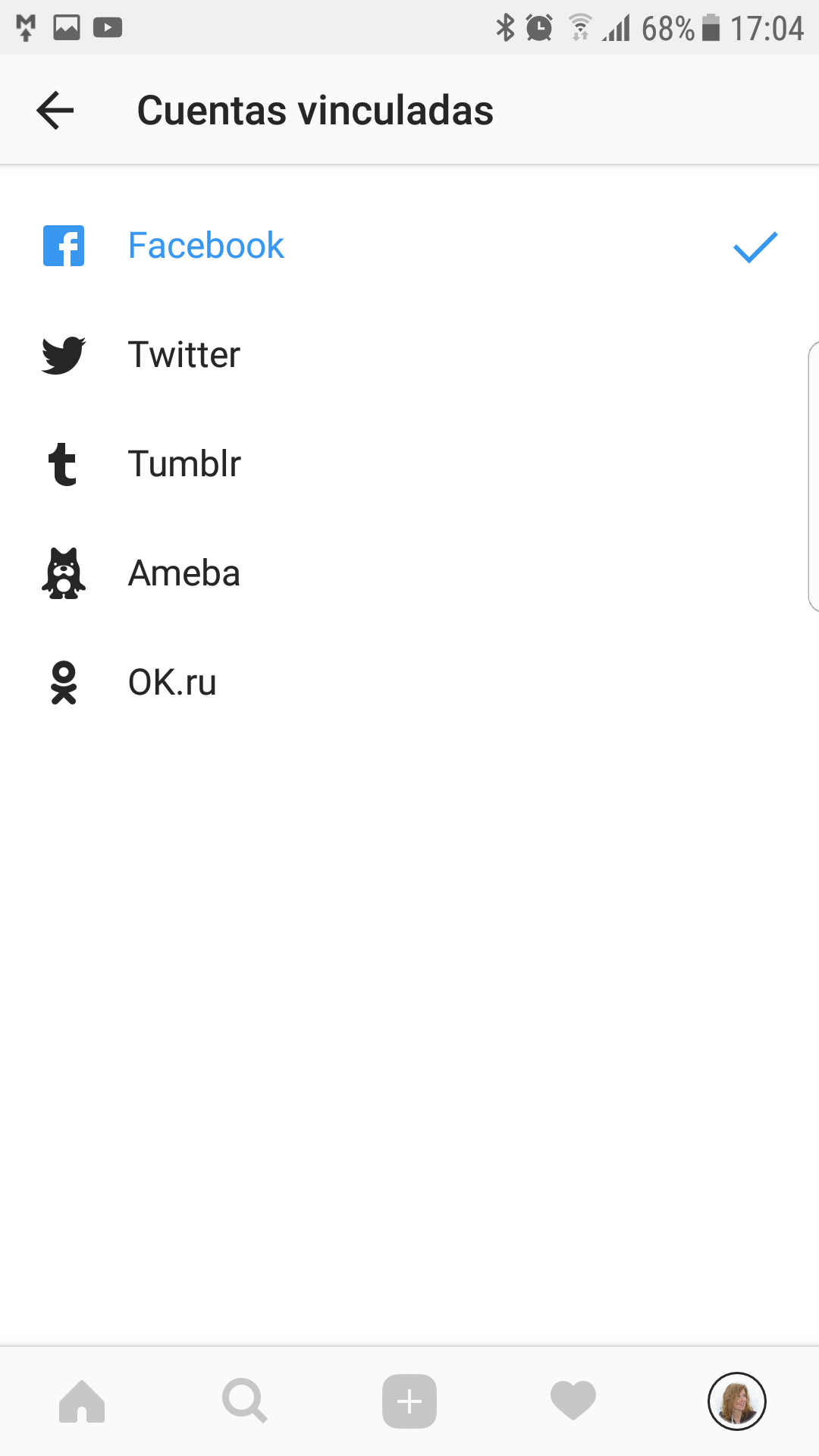Open the linked Facebook account settings

tap(409, 246)
